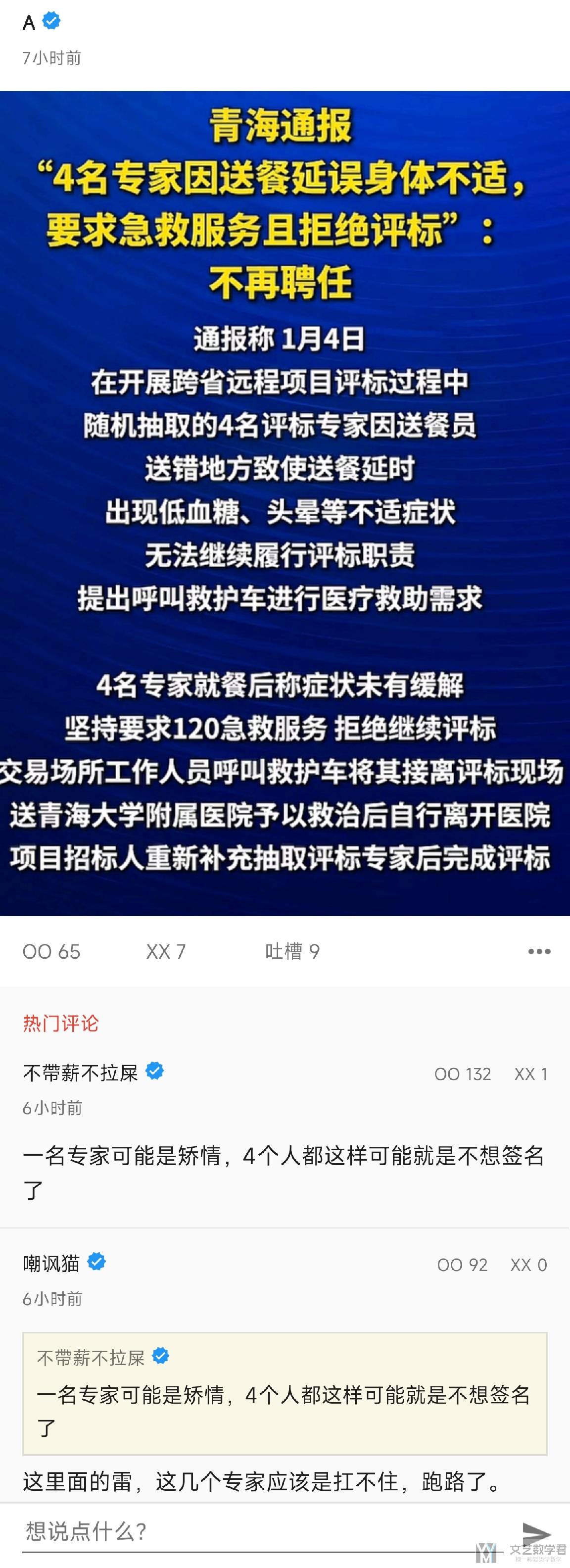Open the post's three-dot overflow menu
Screen dimensions: 570x1568
pos(539,951)
